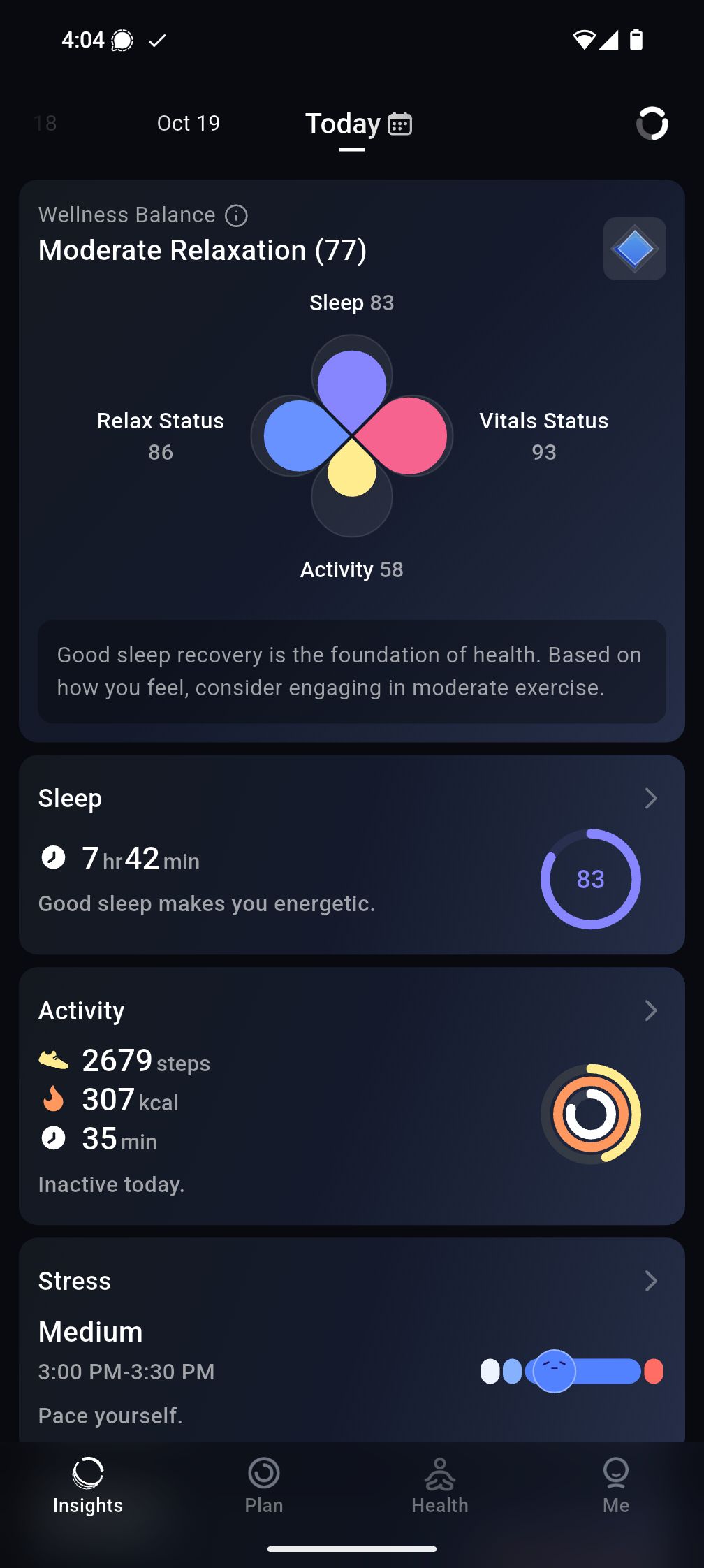
Task: Select the faded 18 date tab
Action: pyautogui.click(x=45, y=124)
